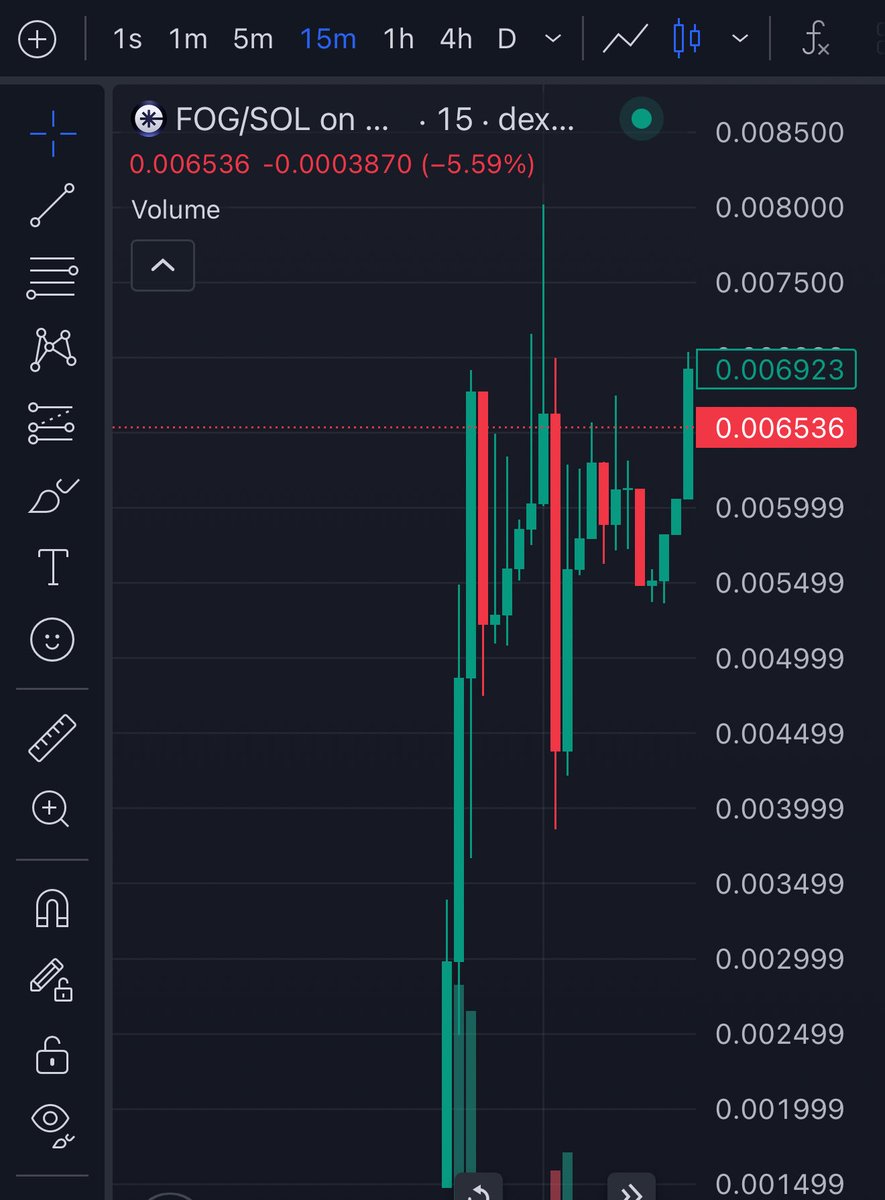Switch to line chart style
Viewport: 885px width, 1200px height.
pyautogui.click(x=624, y=40)
